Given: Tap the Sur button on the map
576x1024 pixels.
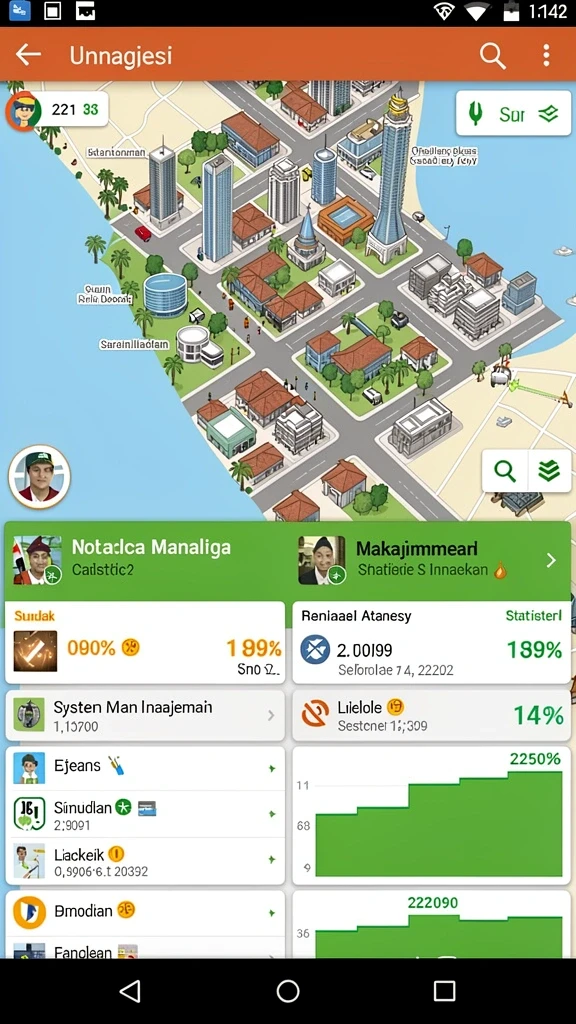Looking at the screenshot, I should (x=513, y=114).
